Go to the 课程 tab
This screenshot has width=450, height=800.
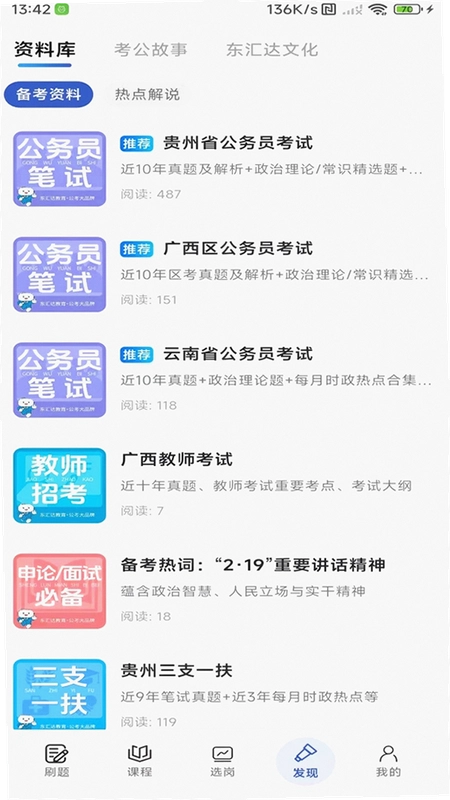[x=139, y=761]
